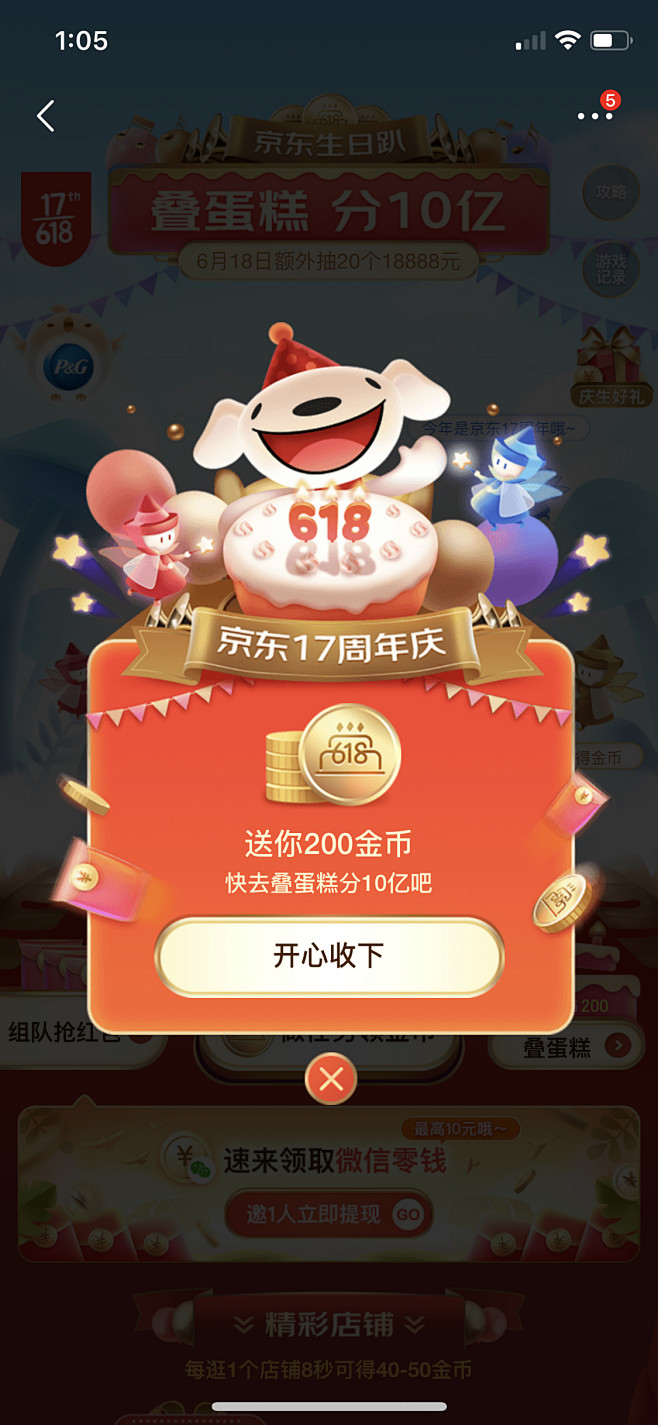Open the three-dot more menu

click(595, 116)
